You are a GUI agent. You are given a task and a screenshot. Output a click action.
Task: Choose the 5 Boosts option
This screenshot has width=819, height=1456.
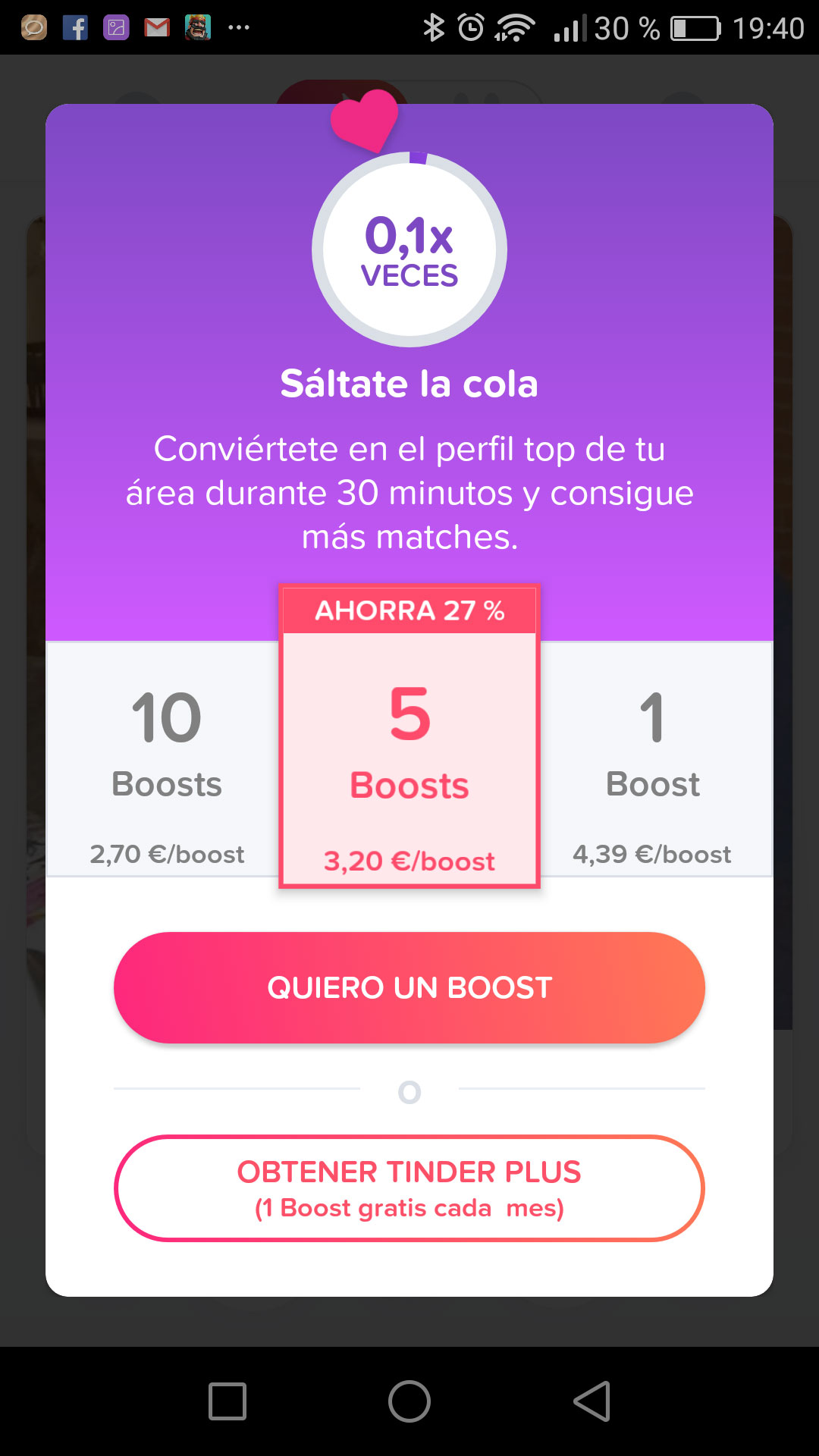click(x=409, y=751)
